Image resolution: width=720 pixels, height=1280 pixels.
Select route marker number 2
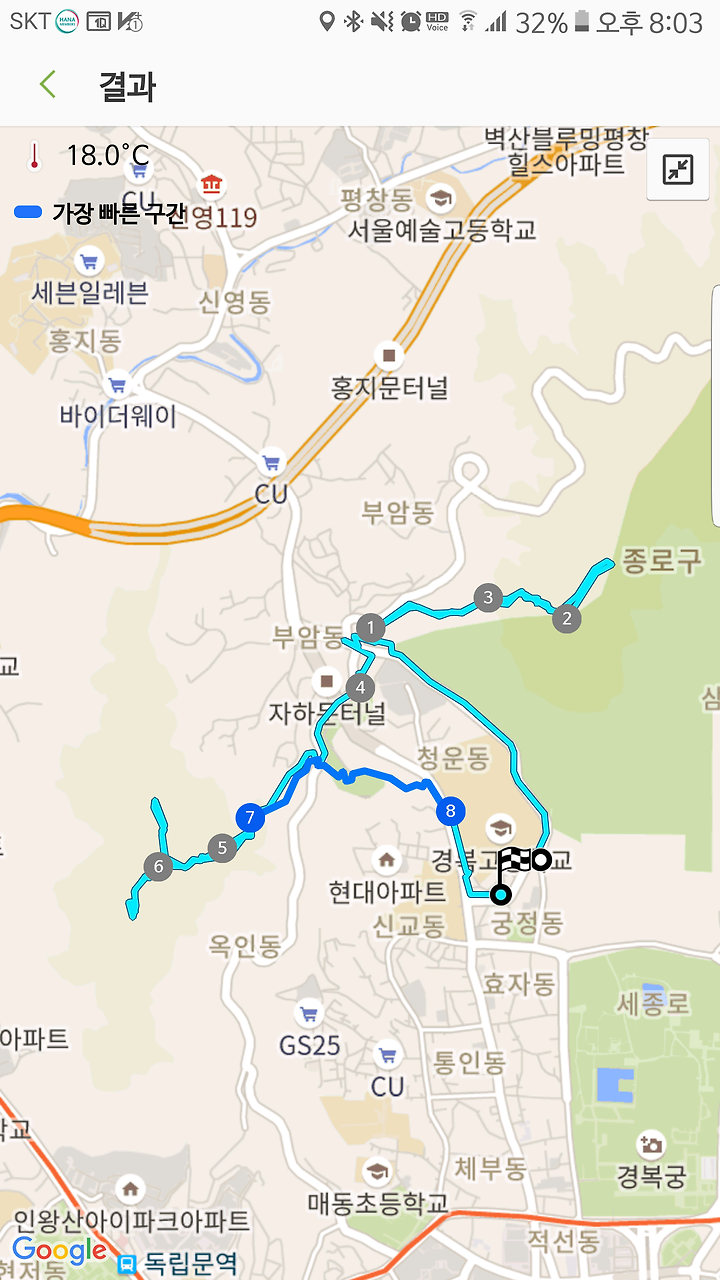[x=566, y=618]
